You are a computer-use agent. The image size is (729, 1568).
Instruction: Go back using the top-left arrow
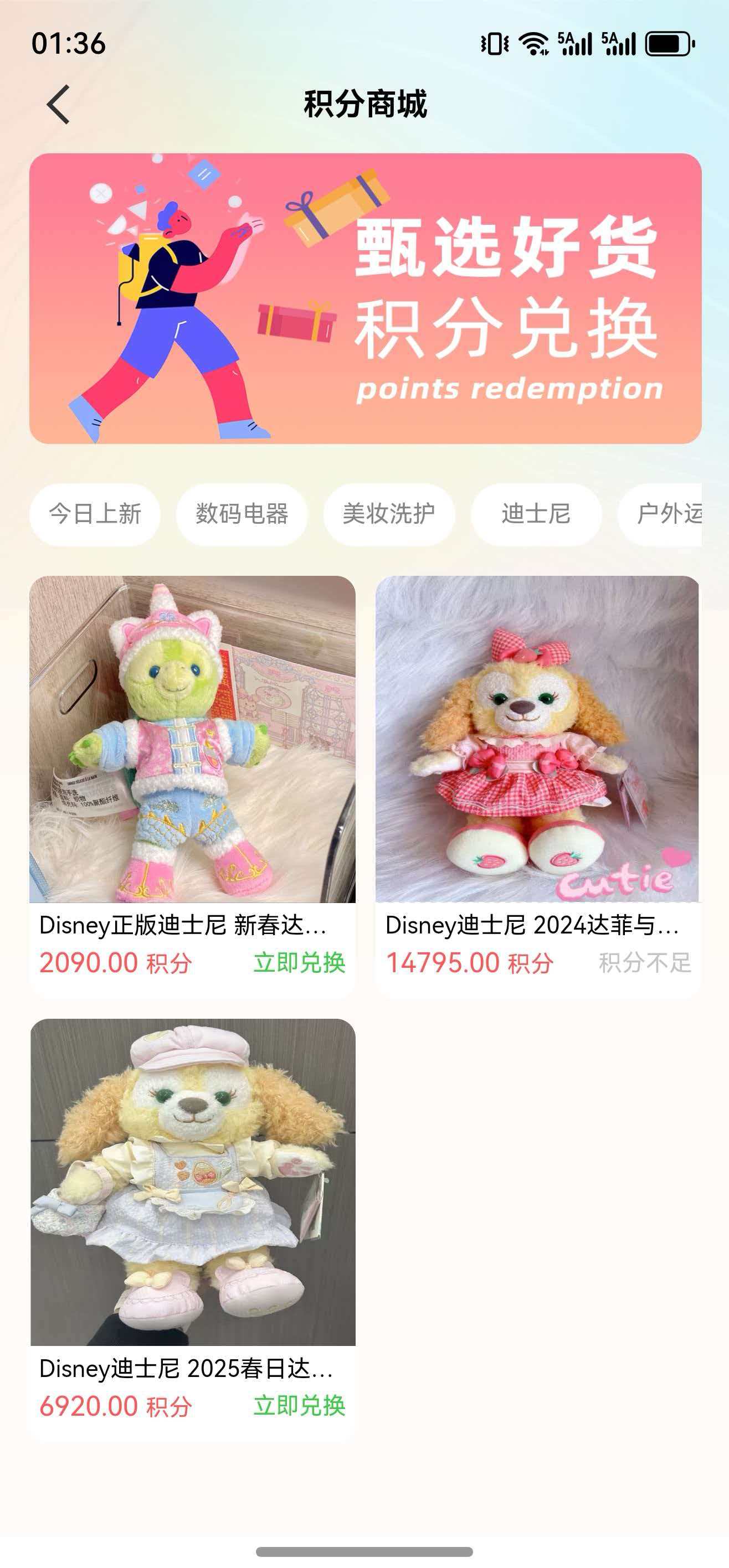pos(59,105)
